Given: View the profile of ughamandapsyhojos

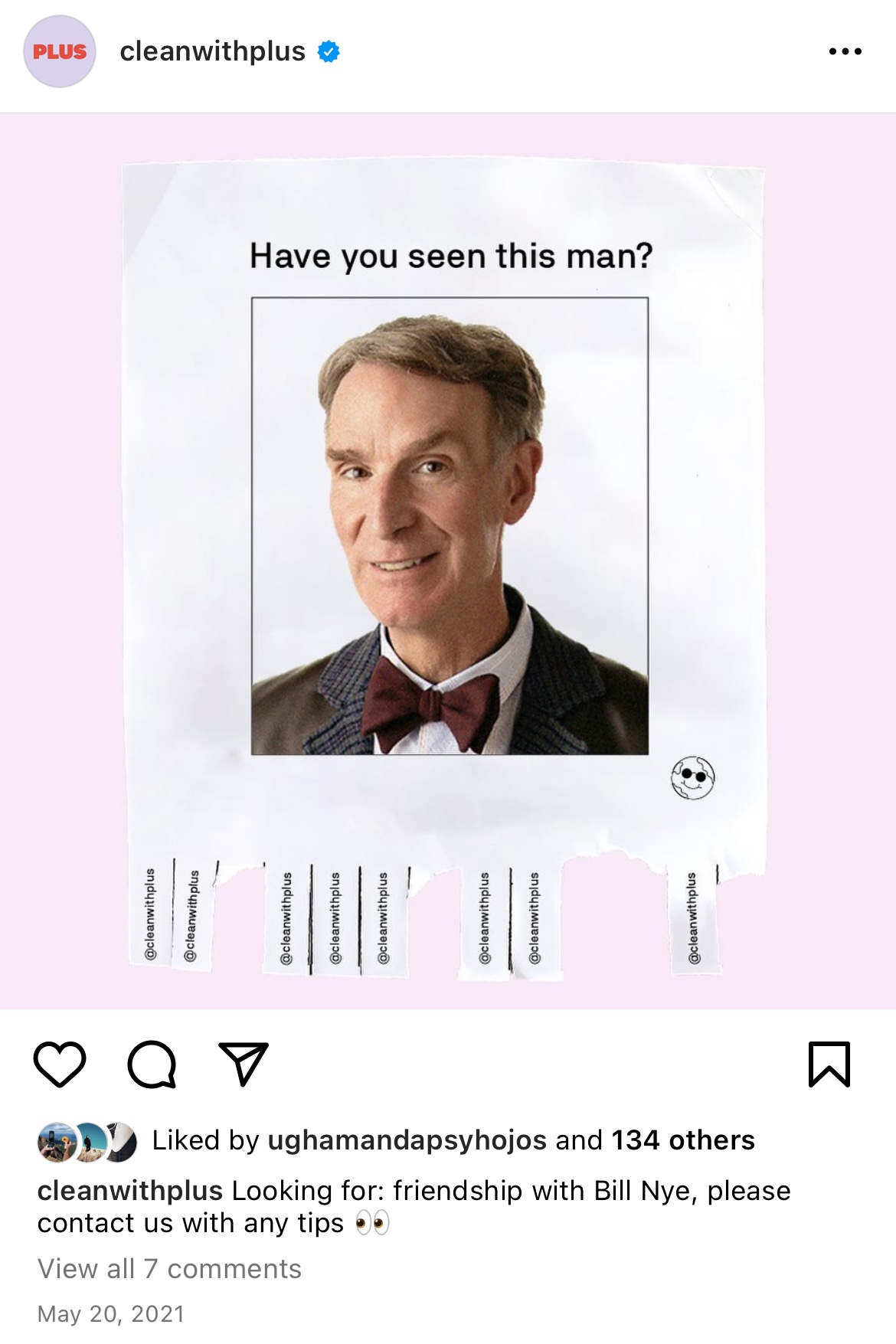Looking at the screenshot, I should pyautogui.click(x=407, y=1140).
